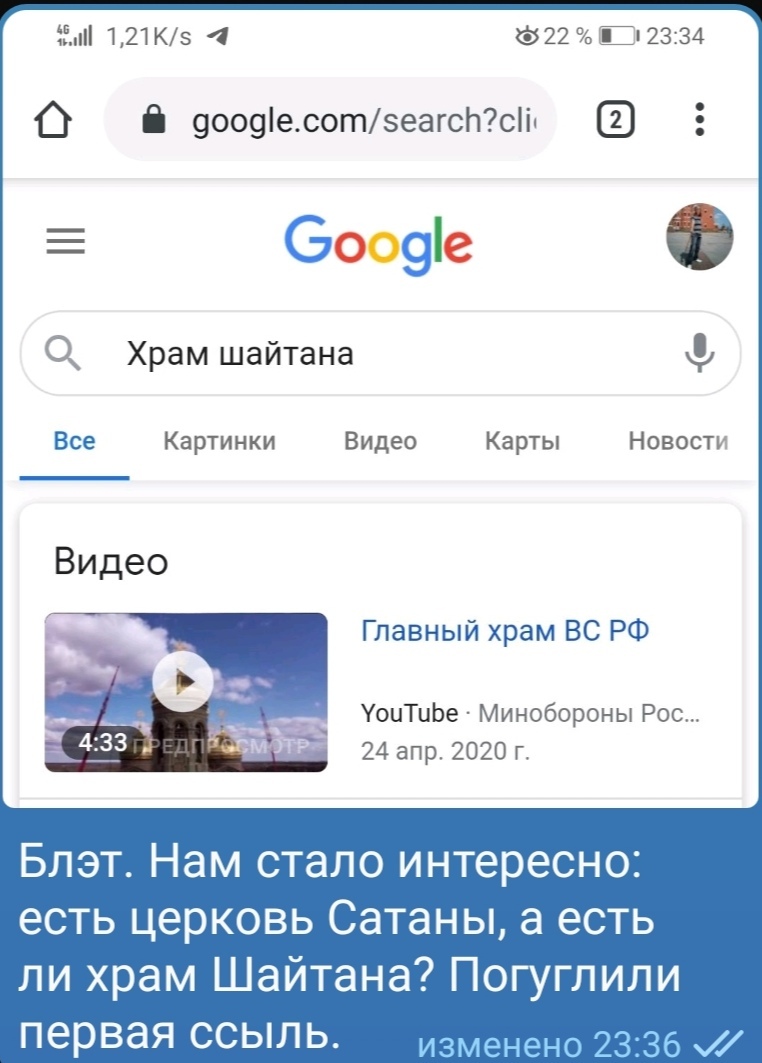Switch to the "Карты" tab
Image resolution: width=762 pixels, height=1063 pixels.
click(x=522, y=441)
